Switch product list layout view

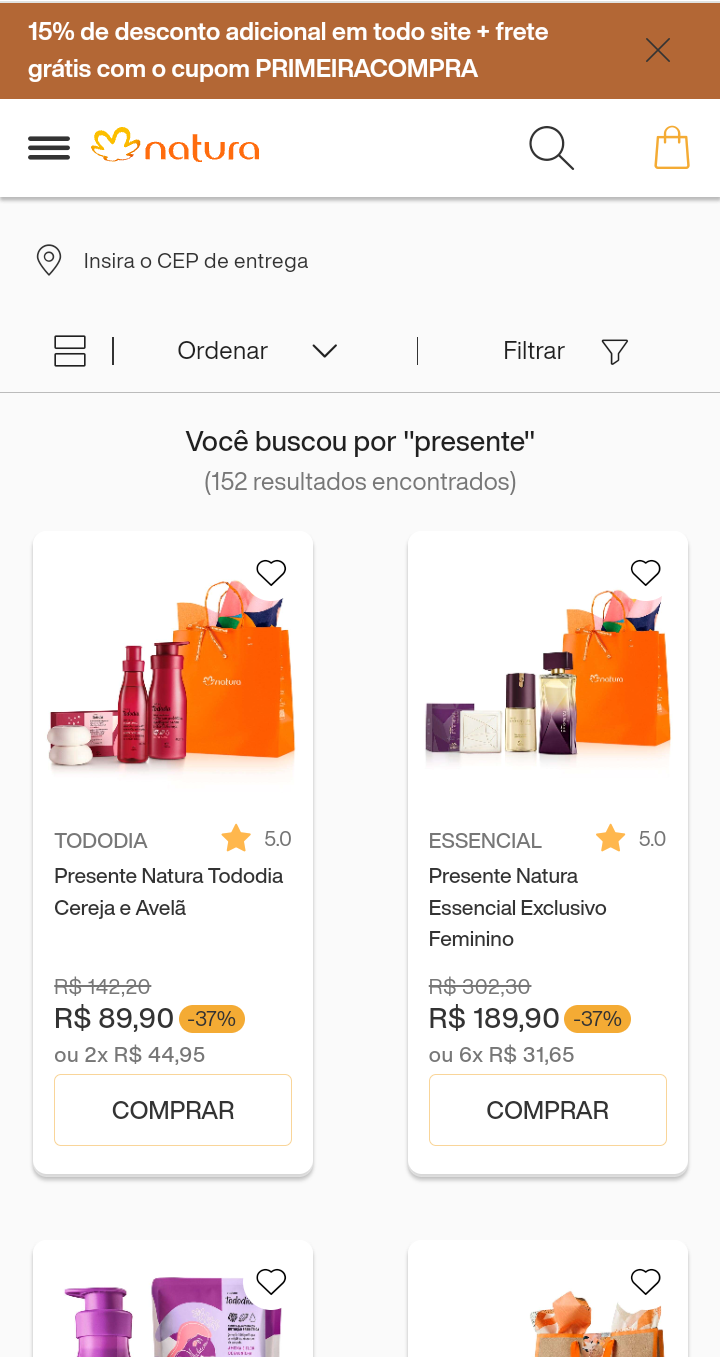(x=70, y=351)
